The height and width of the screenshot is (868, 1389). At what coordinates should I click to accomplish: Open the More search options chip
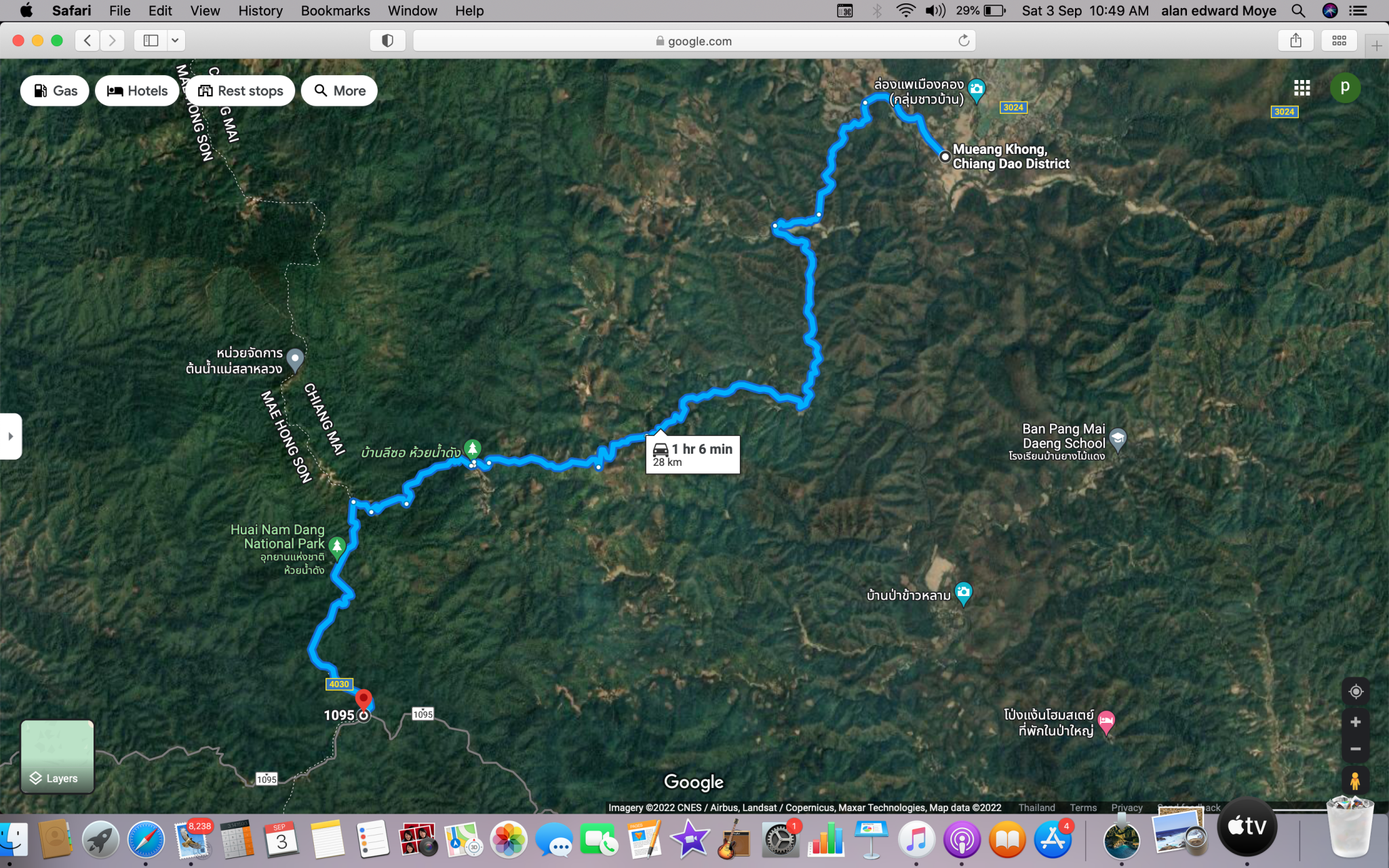[x=339, y=91]
